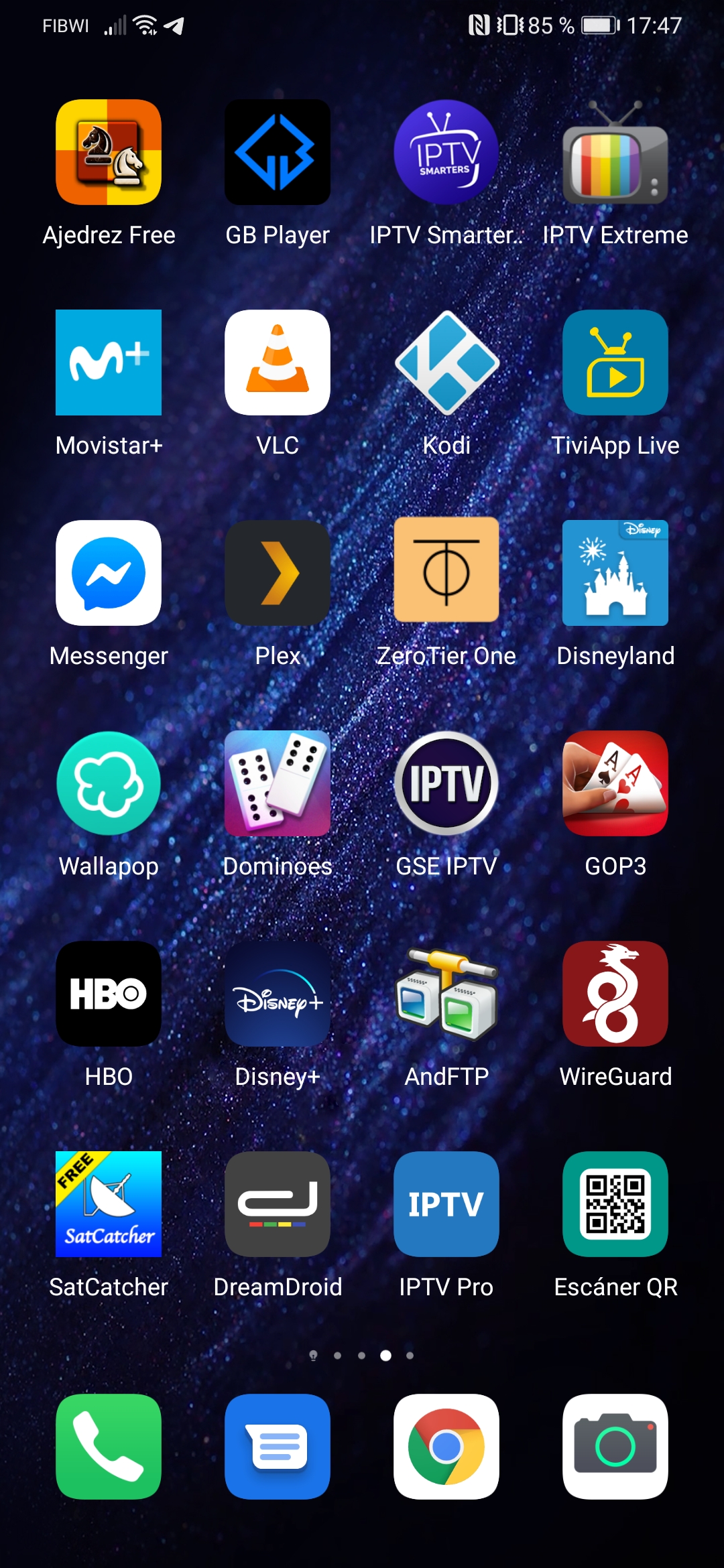
Task: Open Movistar+ app
Action: [x=109, y=363]
